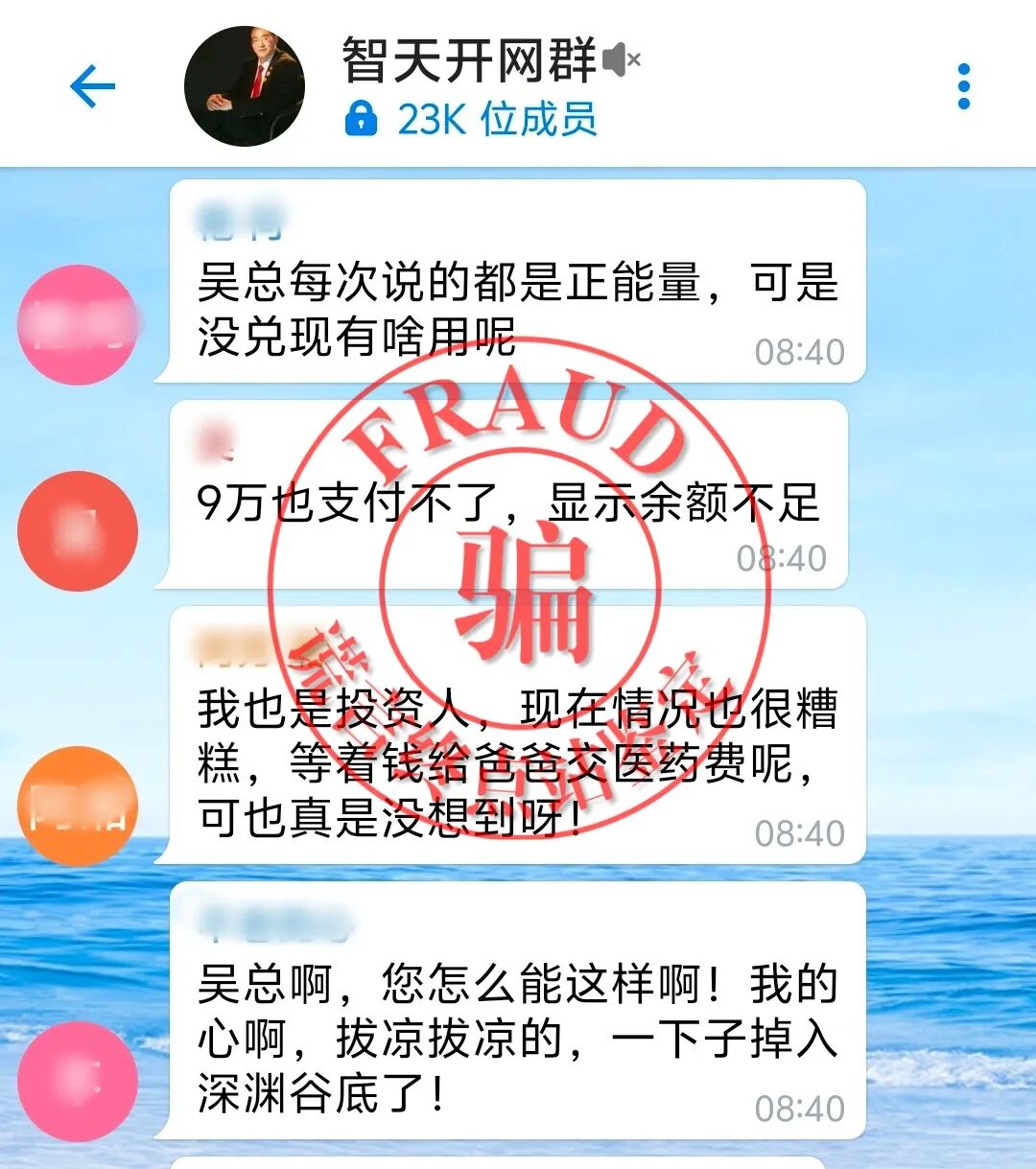Go back from the group chat
The width and height of the screenshot is (1036, 1169).
92,86
